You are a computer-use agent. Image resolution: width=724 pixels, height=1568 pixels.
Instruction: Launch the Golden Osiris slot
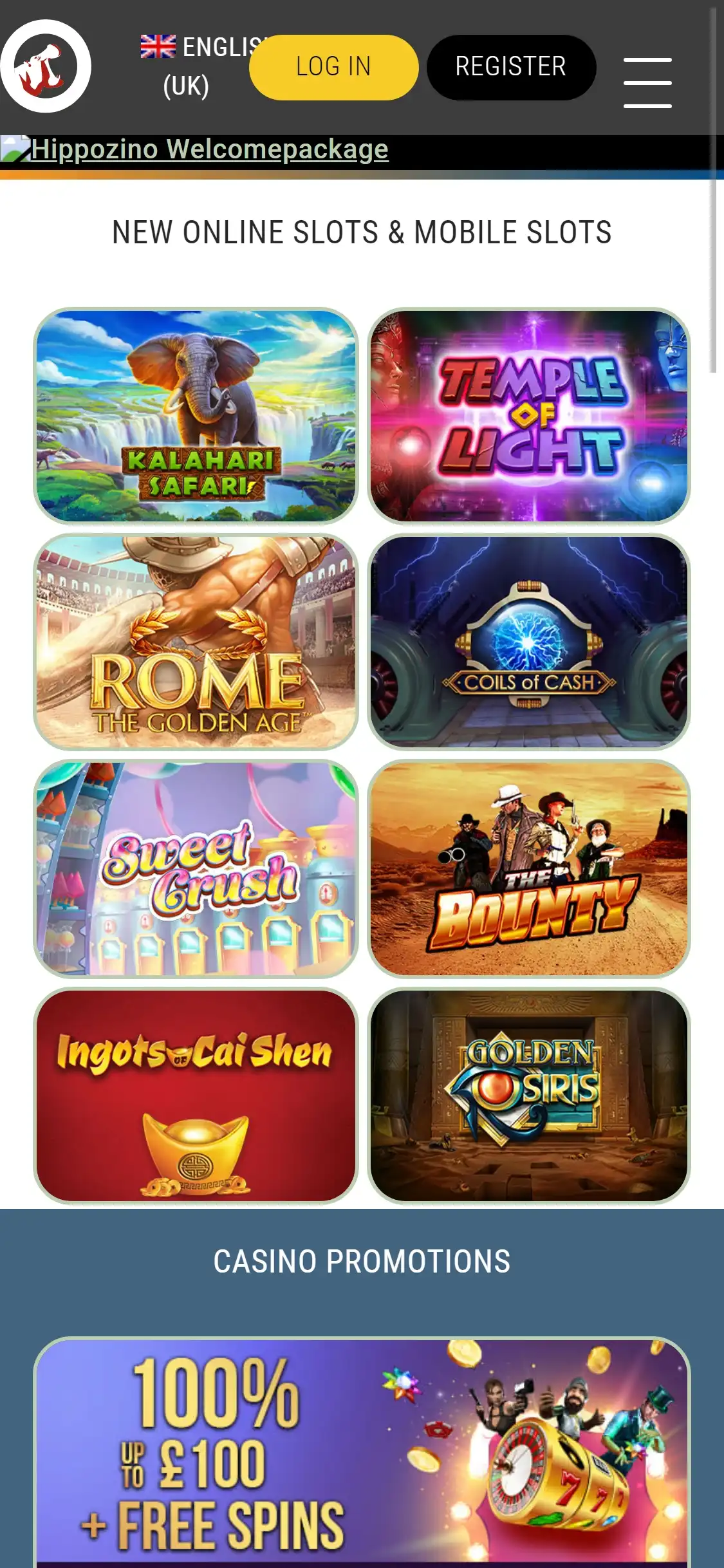pos(528,1096)
